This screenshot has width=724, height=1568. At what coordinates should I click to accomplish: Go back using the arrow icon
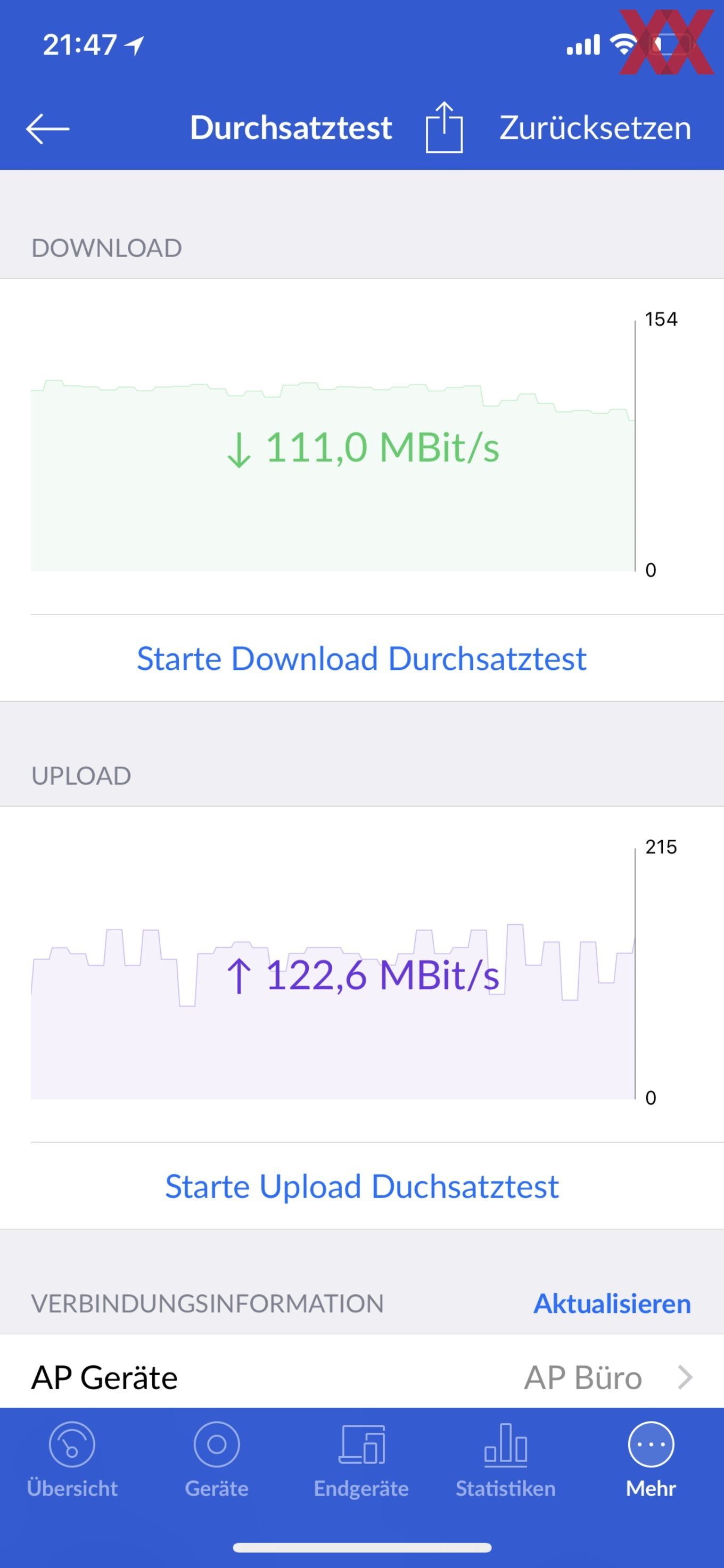47,128
